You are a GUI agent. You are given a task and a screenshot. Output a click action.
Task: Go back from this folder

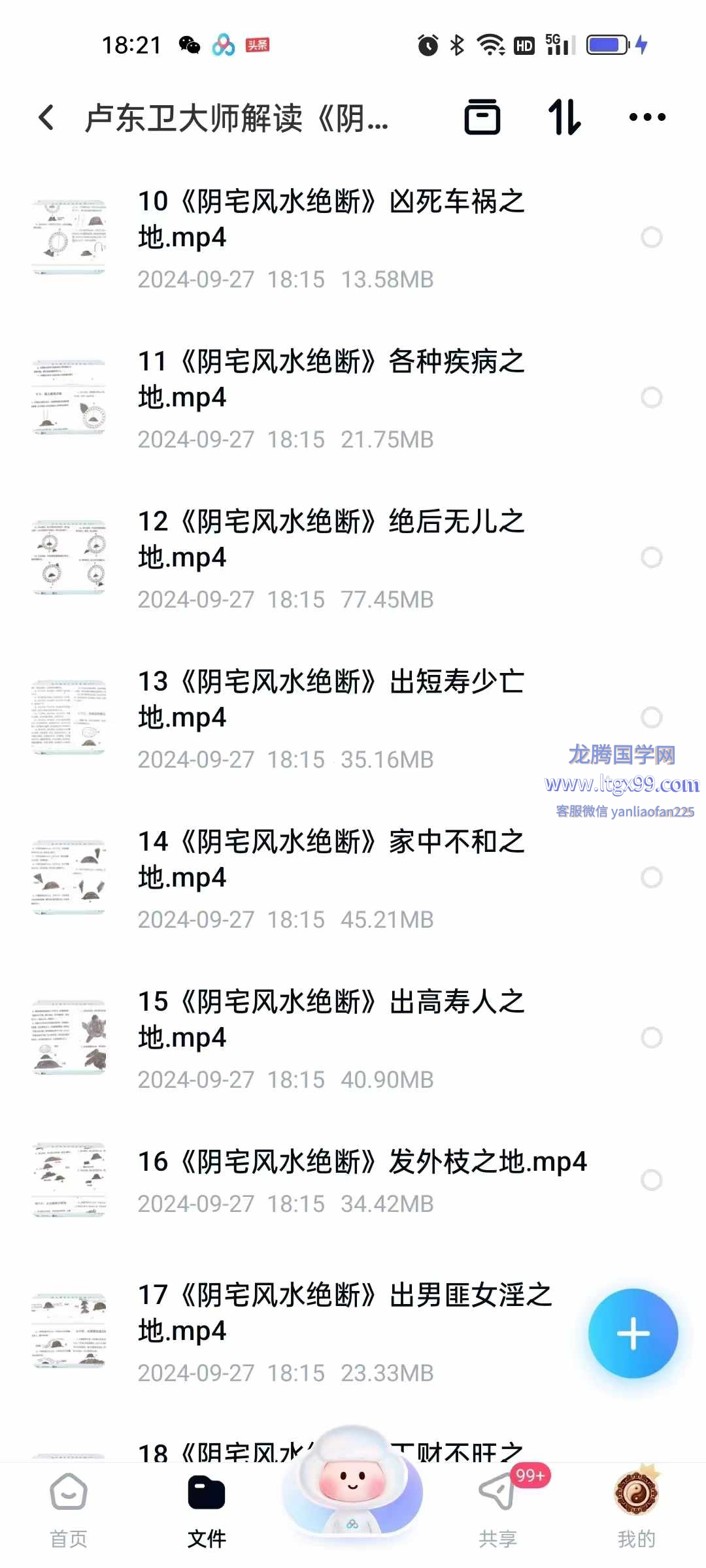(x=46, y=118)
